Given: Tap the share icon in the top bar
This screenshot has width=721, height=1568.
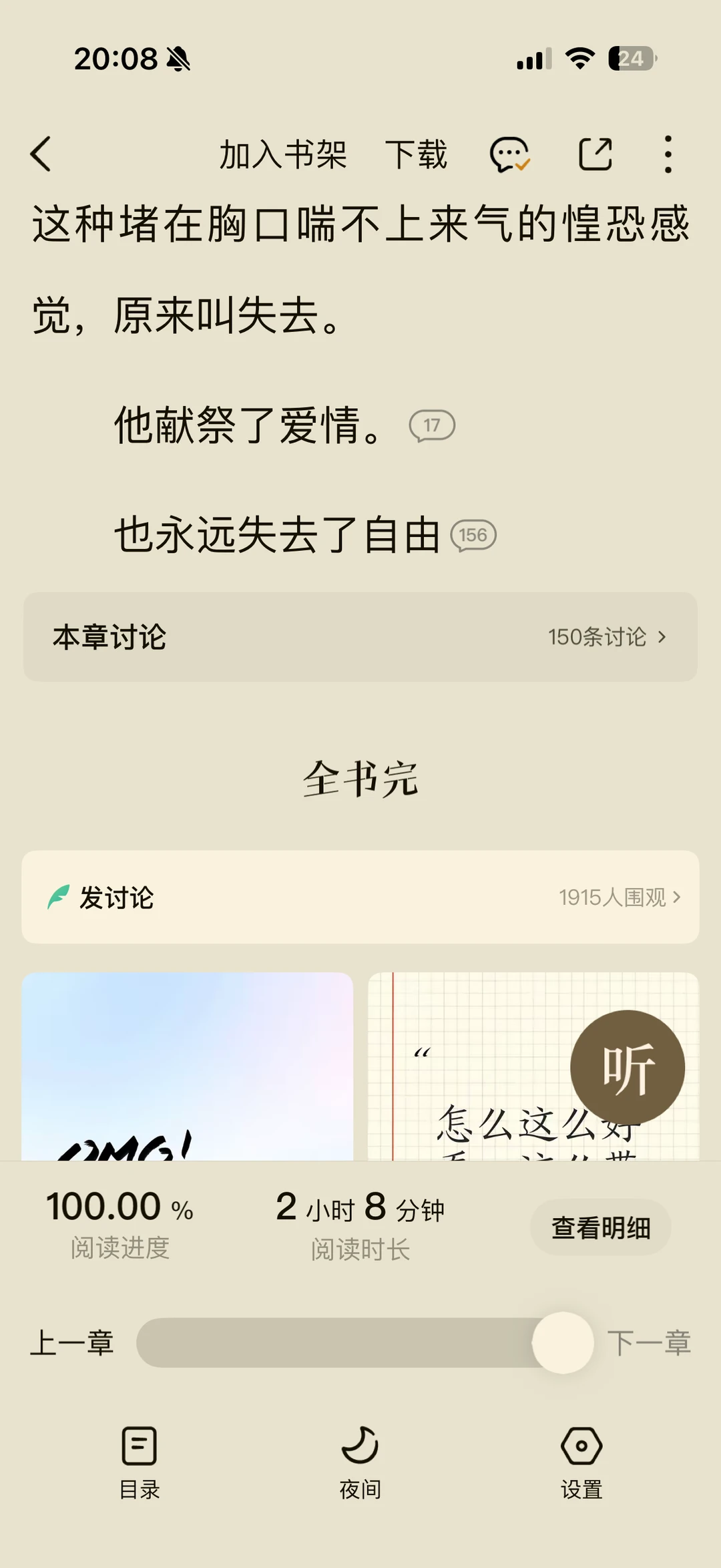Looking at the screenshot, I should (x=595, y=154).
